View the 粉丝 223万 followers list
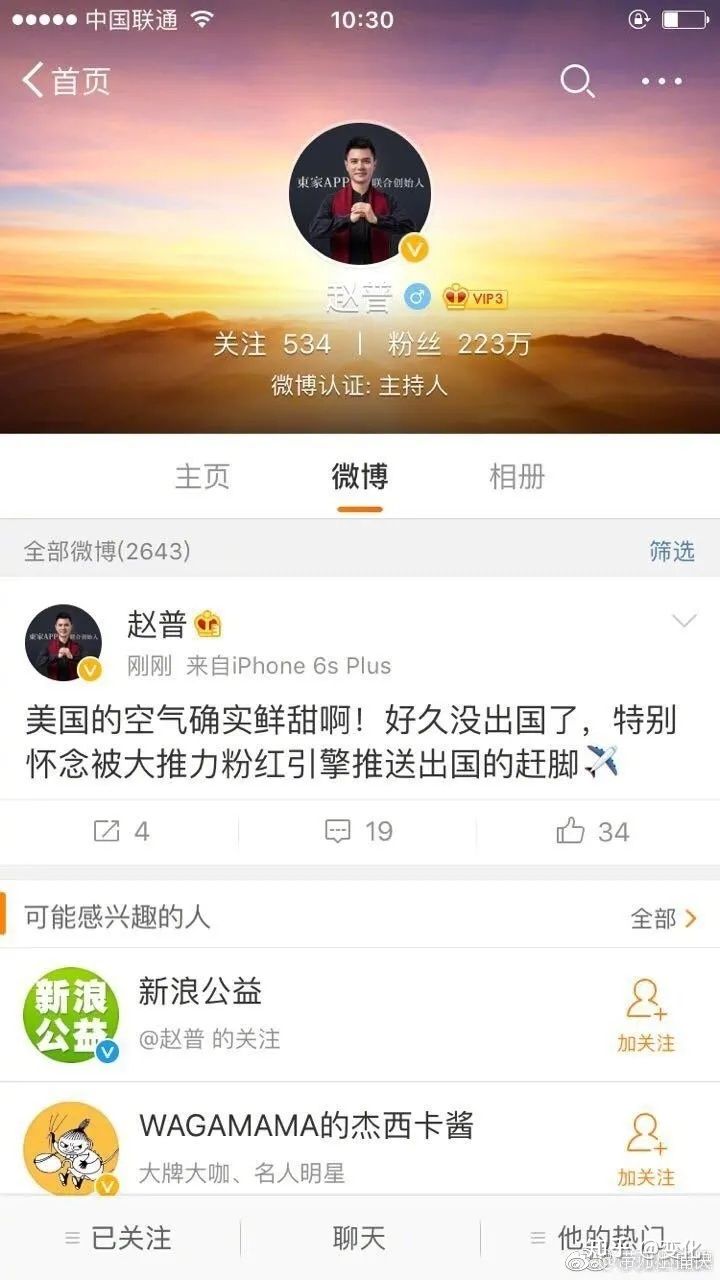 tap(459, 345)
